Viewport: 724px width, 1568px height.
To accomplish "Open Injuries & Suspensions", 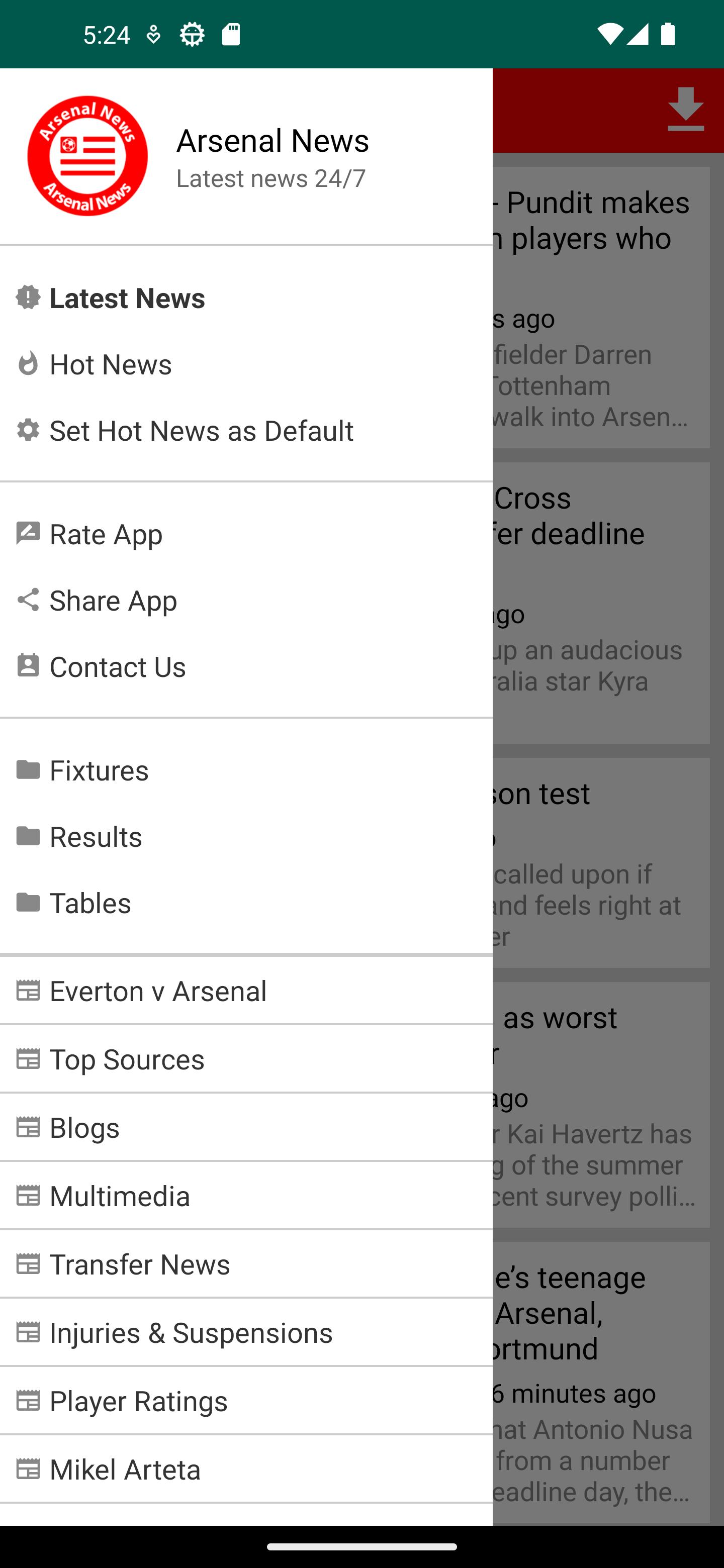I will 246,1332.
